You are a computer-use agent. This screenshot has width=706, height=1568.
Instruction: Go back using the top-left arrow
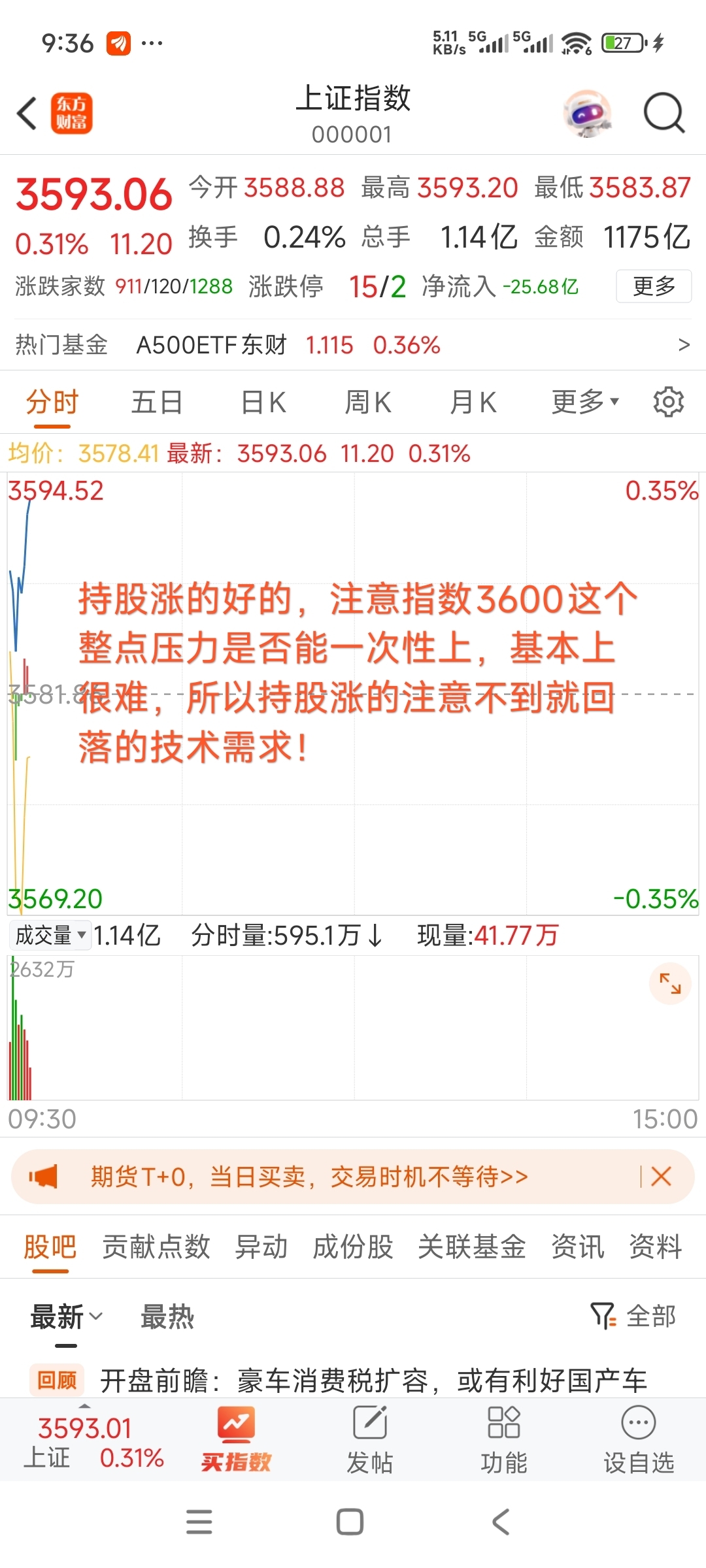(x=27, y=114)
